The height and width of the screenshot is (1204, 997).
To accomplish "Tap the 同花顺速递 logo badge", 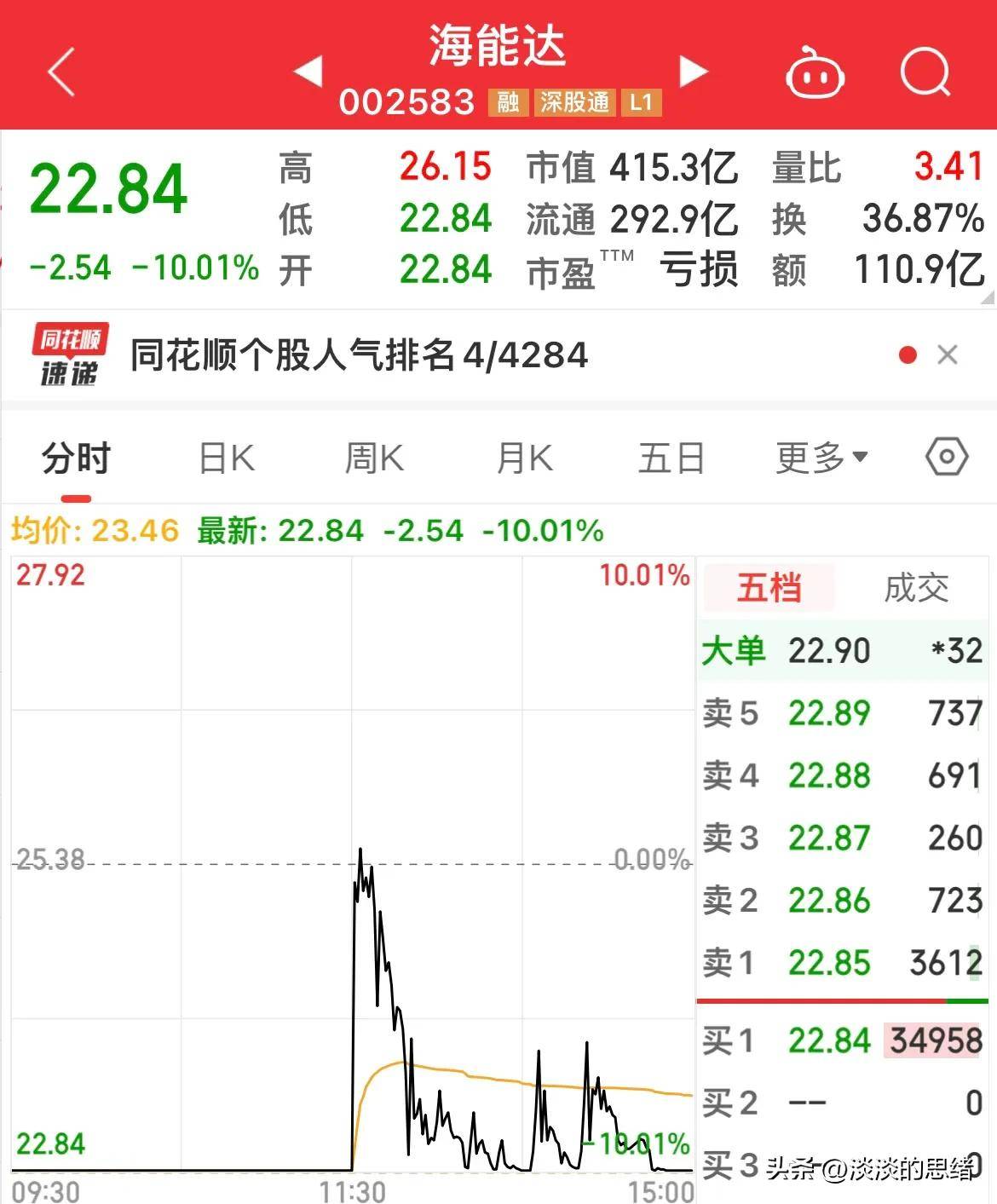I will point(68,356).
